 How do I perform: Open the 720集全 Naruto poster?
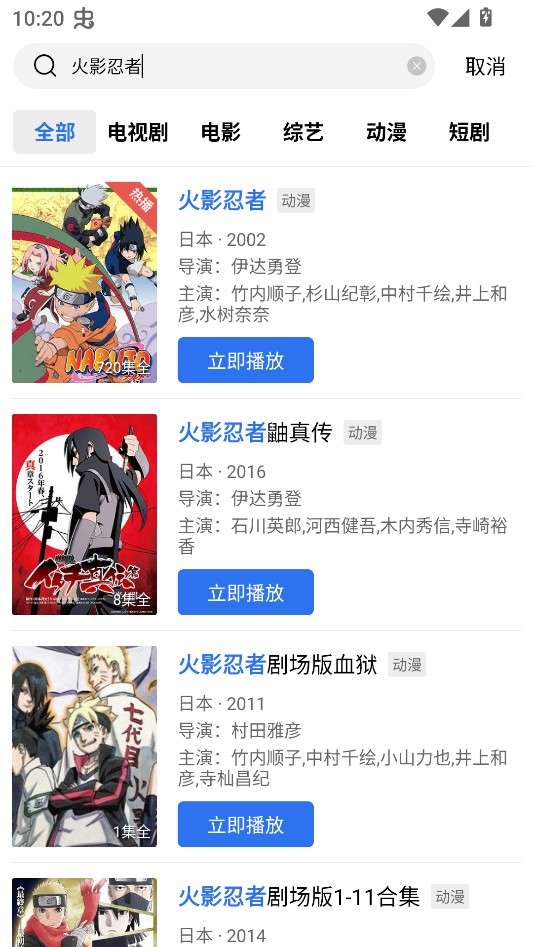coord(85,283)
